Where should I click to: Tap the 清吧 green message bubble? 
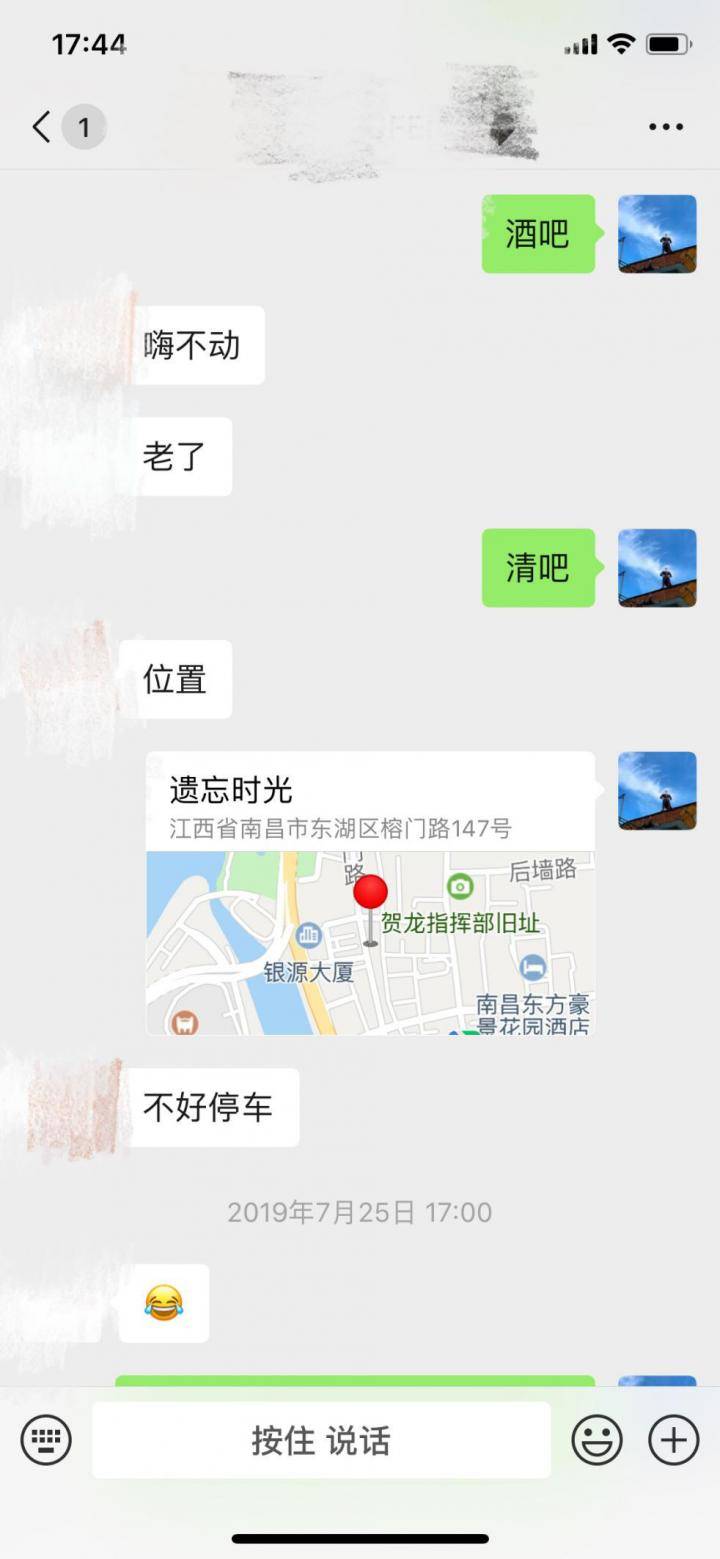click(538, 568)
